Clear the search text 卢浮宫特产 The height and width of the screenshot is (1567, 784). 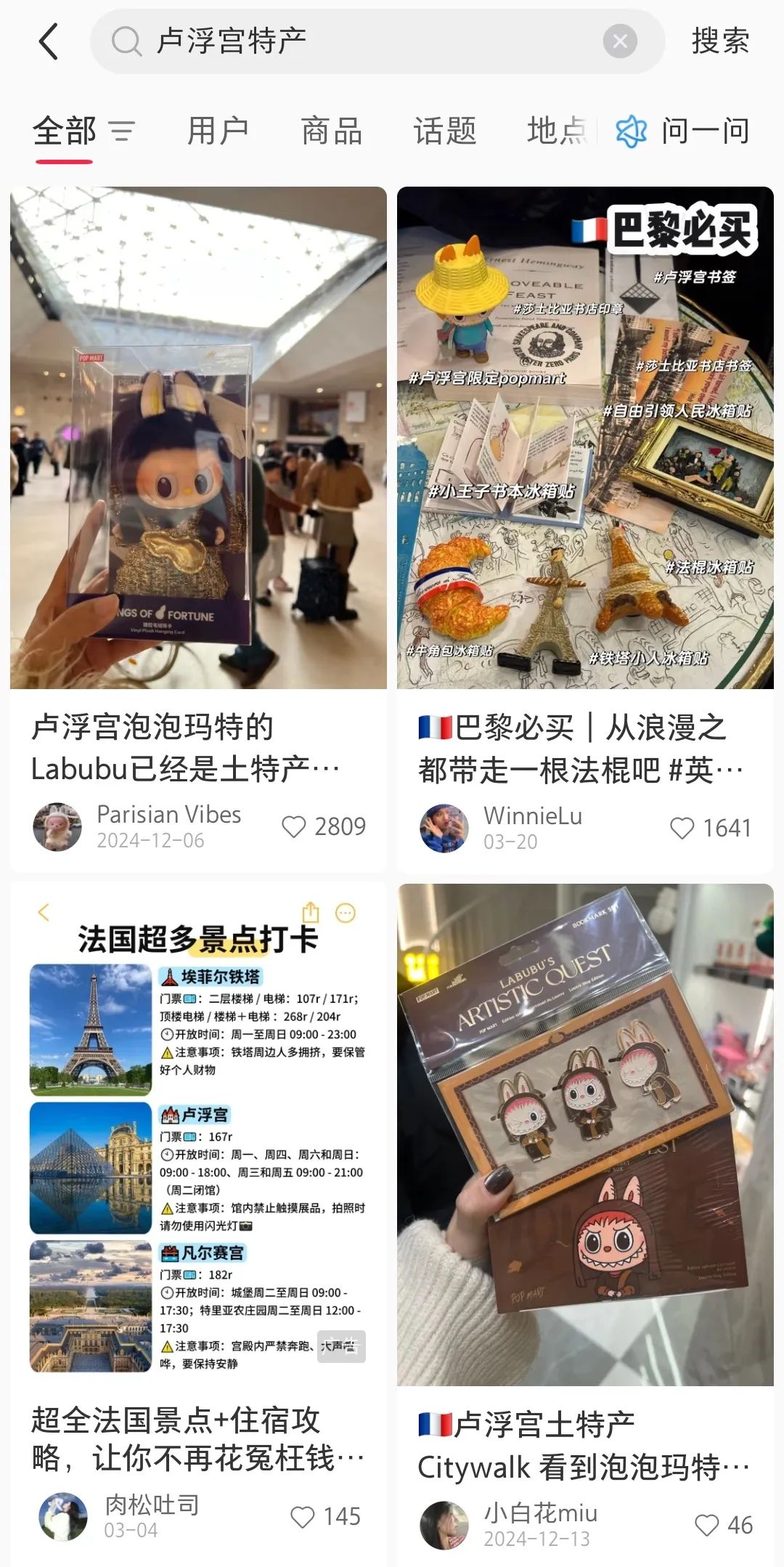619,41
